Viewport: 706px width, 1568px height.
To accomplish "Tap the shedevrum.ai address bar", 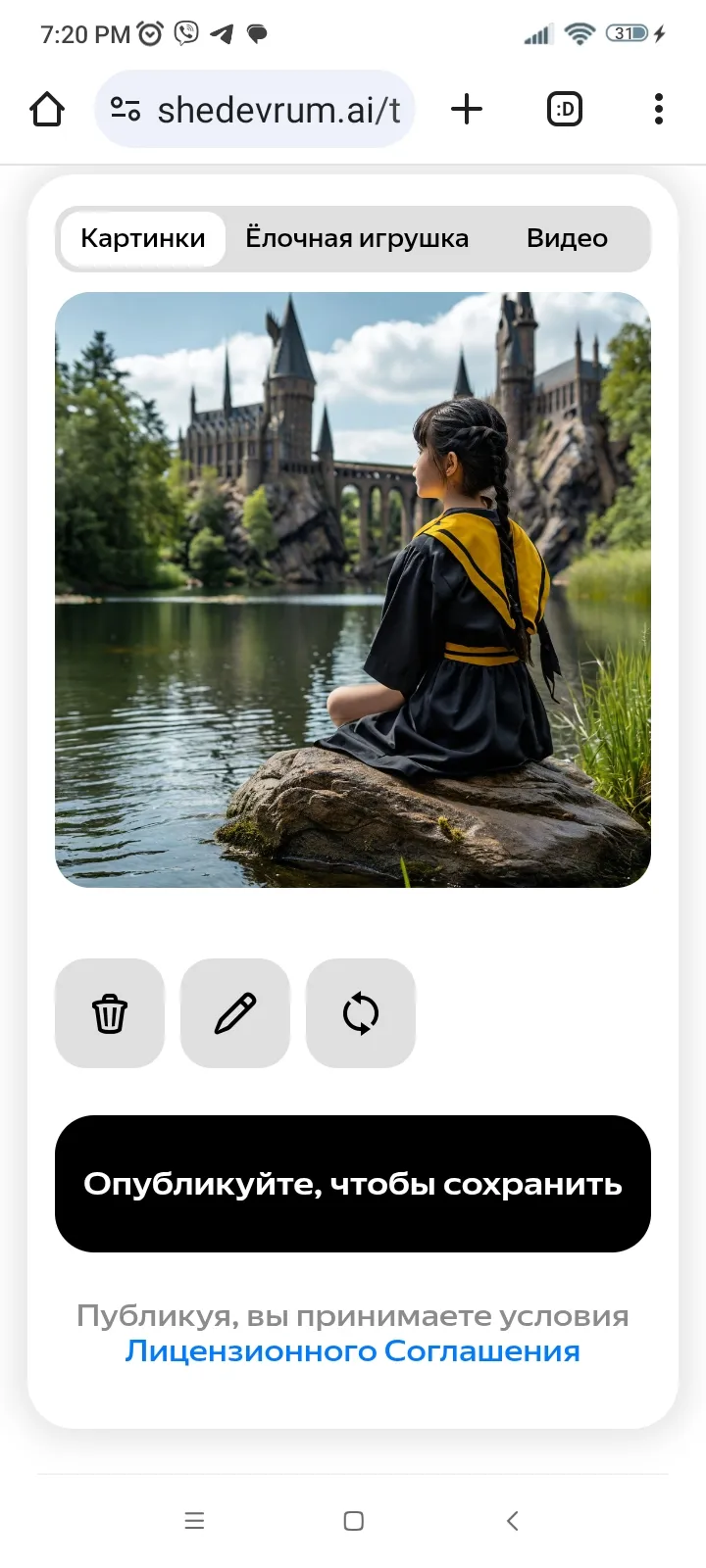I will coord(255,109).
